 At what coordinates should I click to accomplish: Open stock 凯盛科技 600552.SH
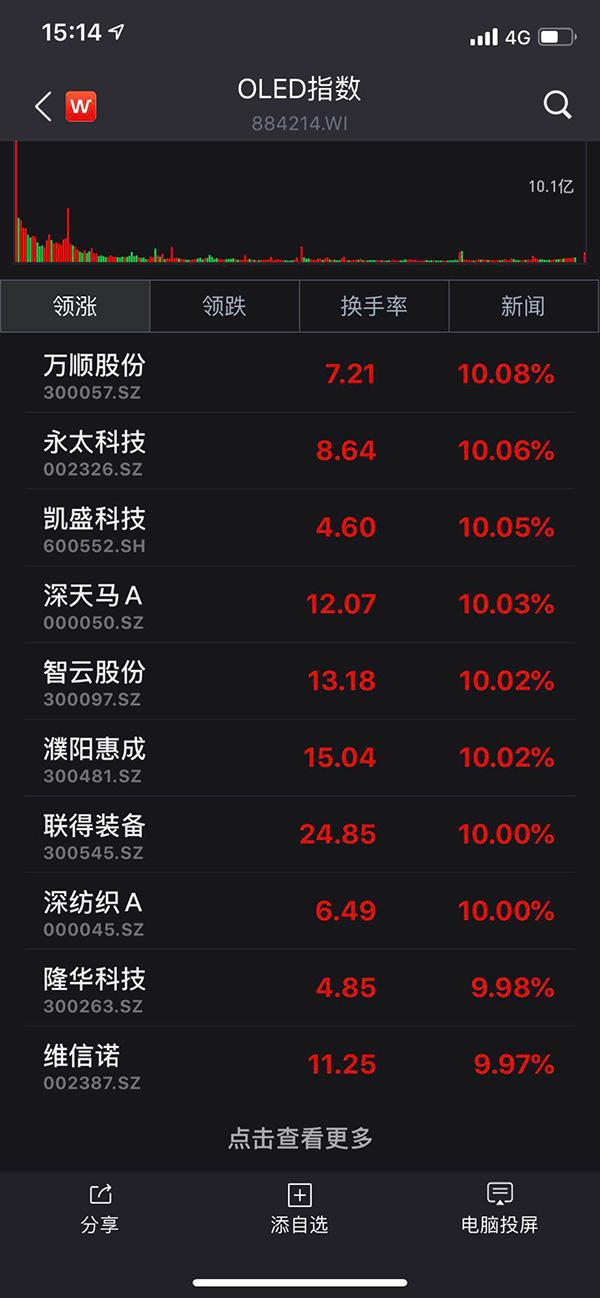(299, 528)
